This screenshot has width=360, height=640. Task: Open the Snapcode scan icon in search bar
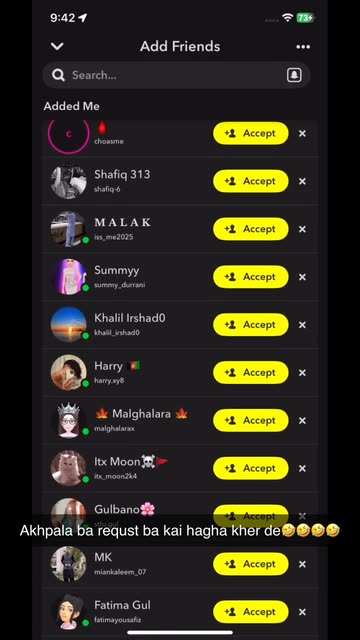click(x=294, y=75)
